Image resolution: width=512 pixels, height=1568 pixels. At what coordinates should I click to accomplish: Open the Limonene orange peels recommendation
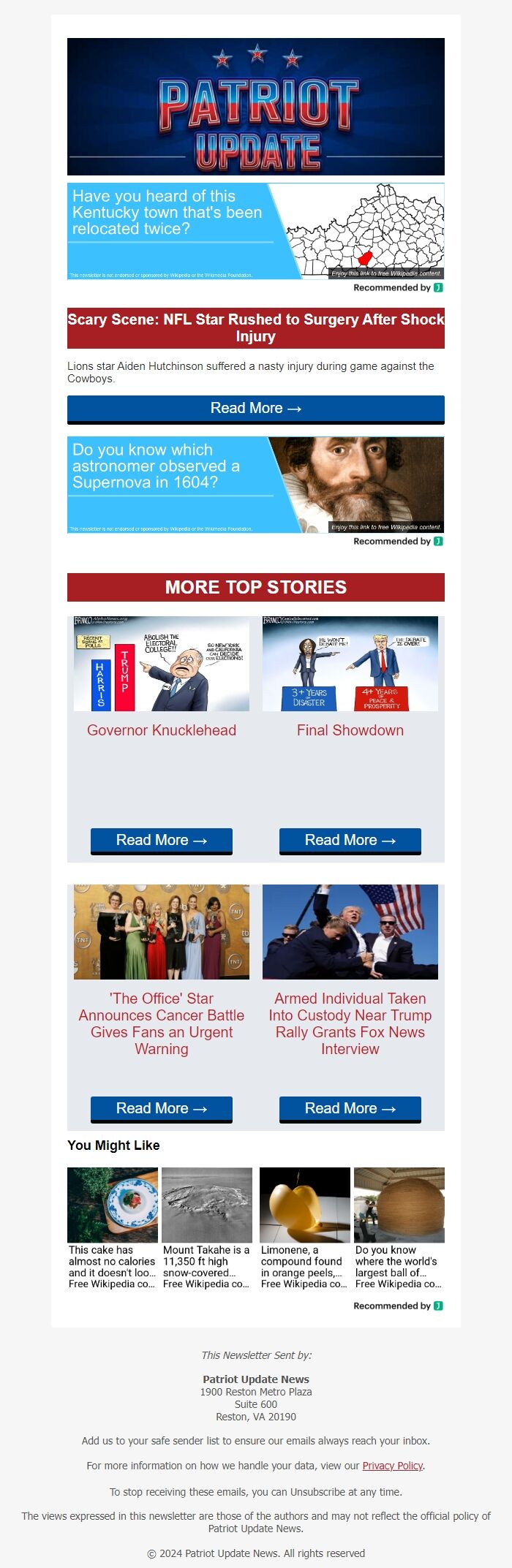click(x=304, y=1228)
